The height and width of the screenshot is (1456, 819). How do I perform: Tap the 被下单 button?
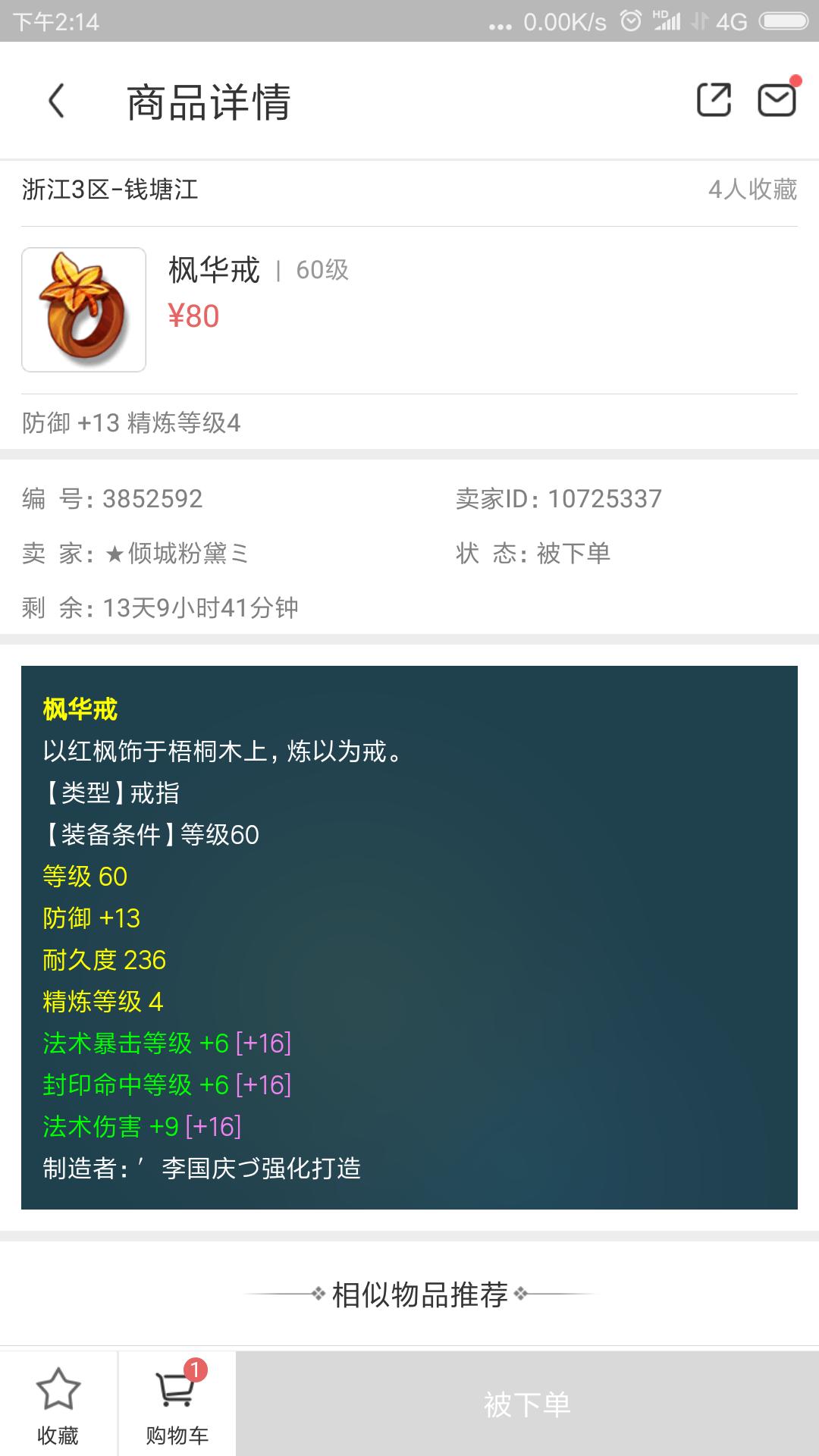coord(527,1404)
